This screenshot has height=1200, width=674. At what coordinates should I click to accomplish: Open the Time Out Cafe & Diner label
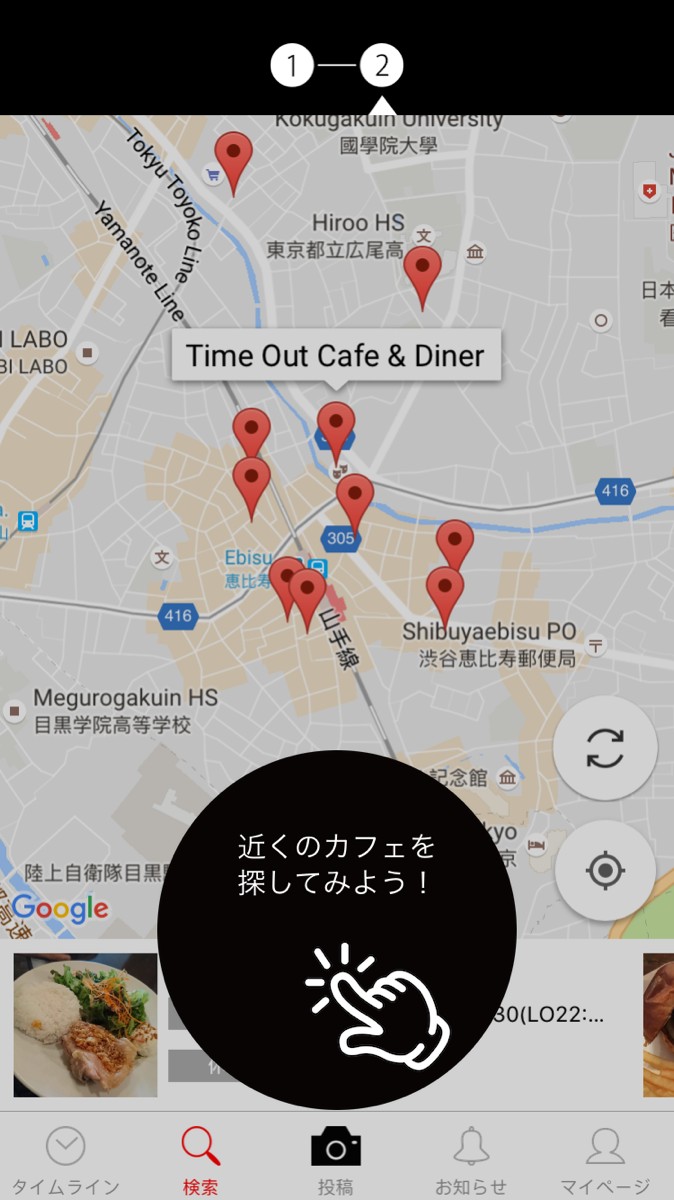click(x=336, y=356)
